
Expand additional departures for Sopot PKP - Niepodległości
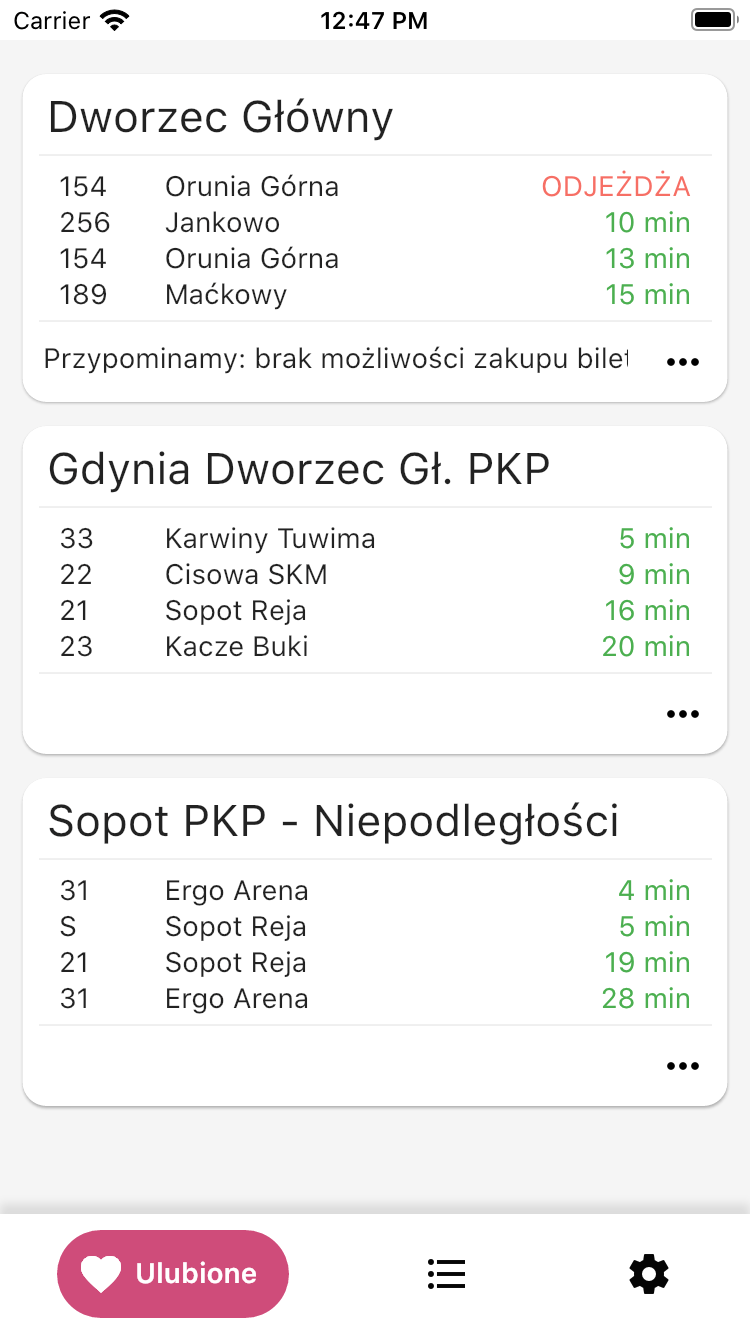pyautogui.click(x=682, y=1065)
